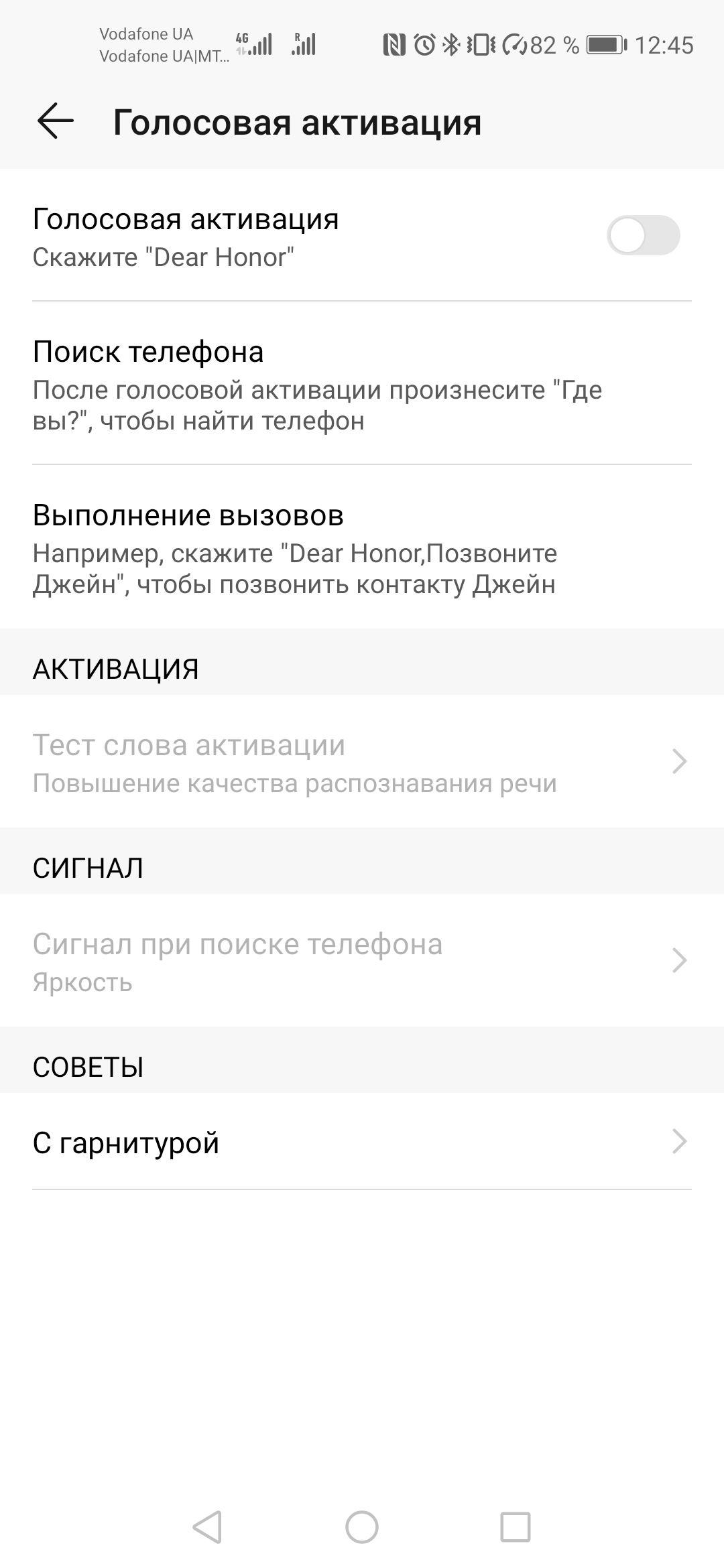The width and height of the screenshot is (724, 1568).
Task: Enable the Голосовая активация switch
Action: click(x=643, y=235)
